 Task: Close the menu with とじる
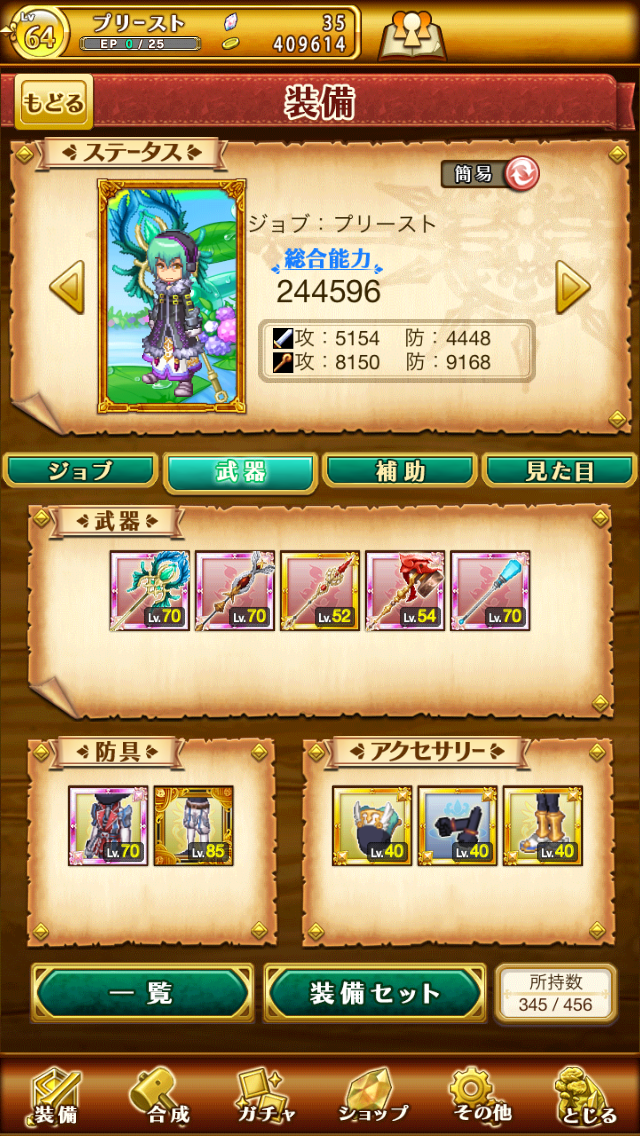click(x=584, y=1095)
